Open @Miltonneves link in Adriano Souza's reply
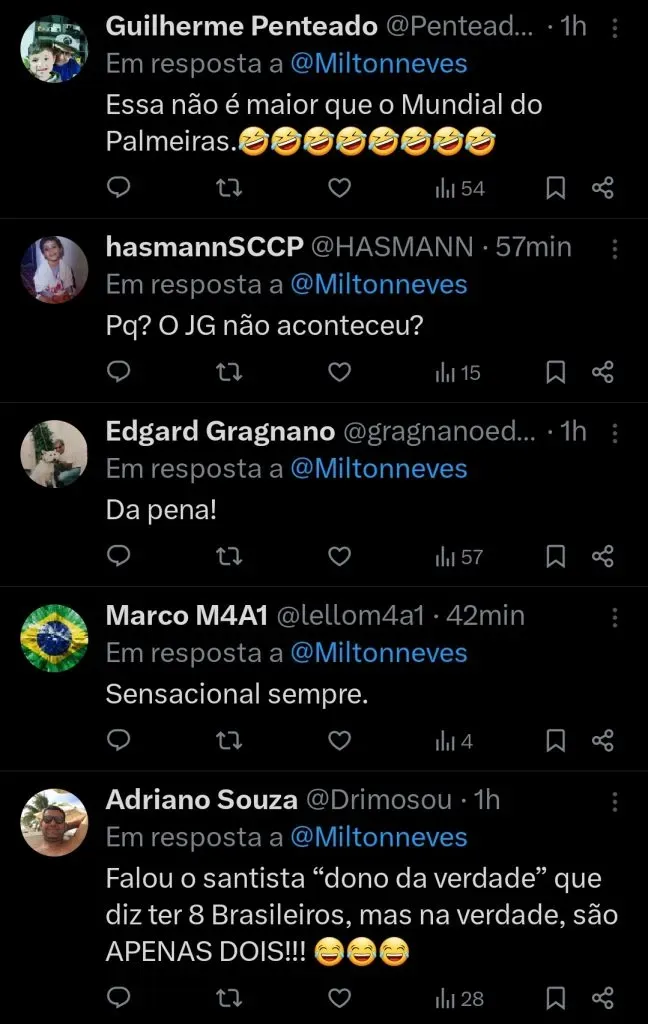Screen dimensions: 648x1024 click(379, 837)
